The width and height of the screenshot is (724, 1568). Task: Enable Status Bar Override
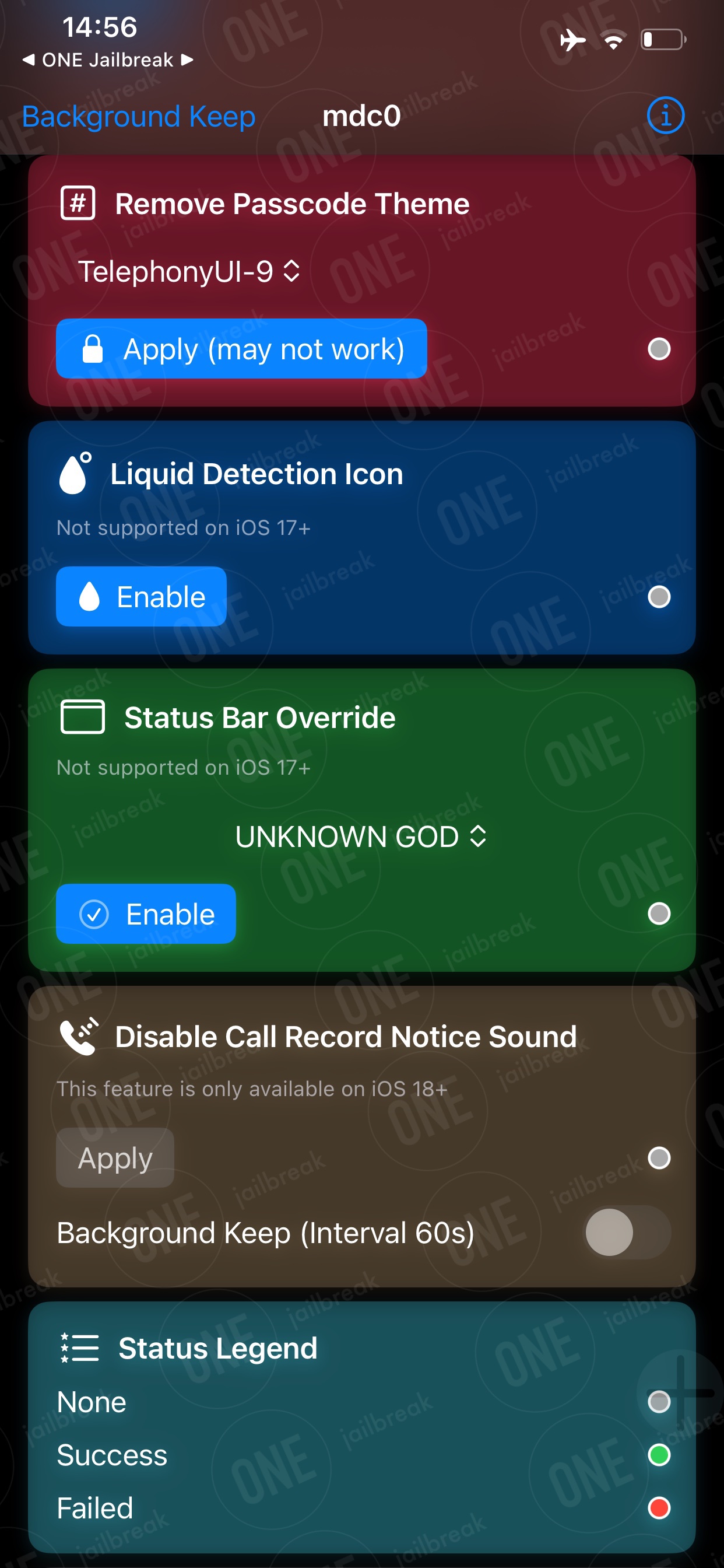pos(146,914)
